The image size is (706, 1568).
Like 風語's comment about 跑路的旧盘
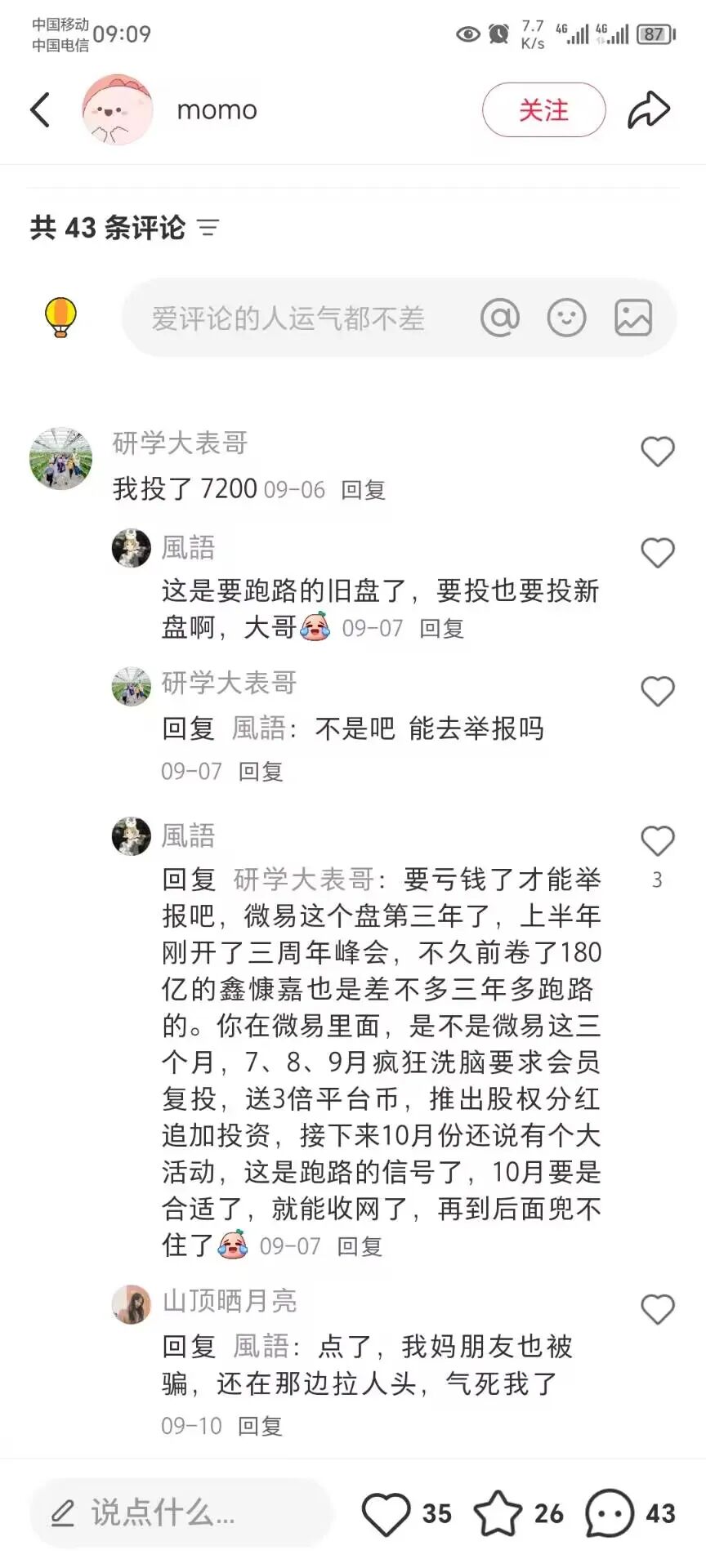(x=657, y=553)
